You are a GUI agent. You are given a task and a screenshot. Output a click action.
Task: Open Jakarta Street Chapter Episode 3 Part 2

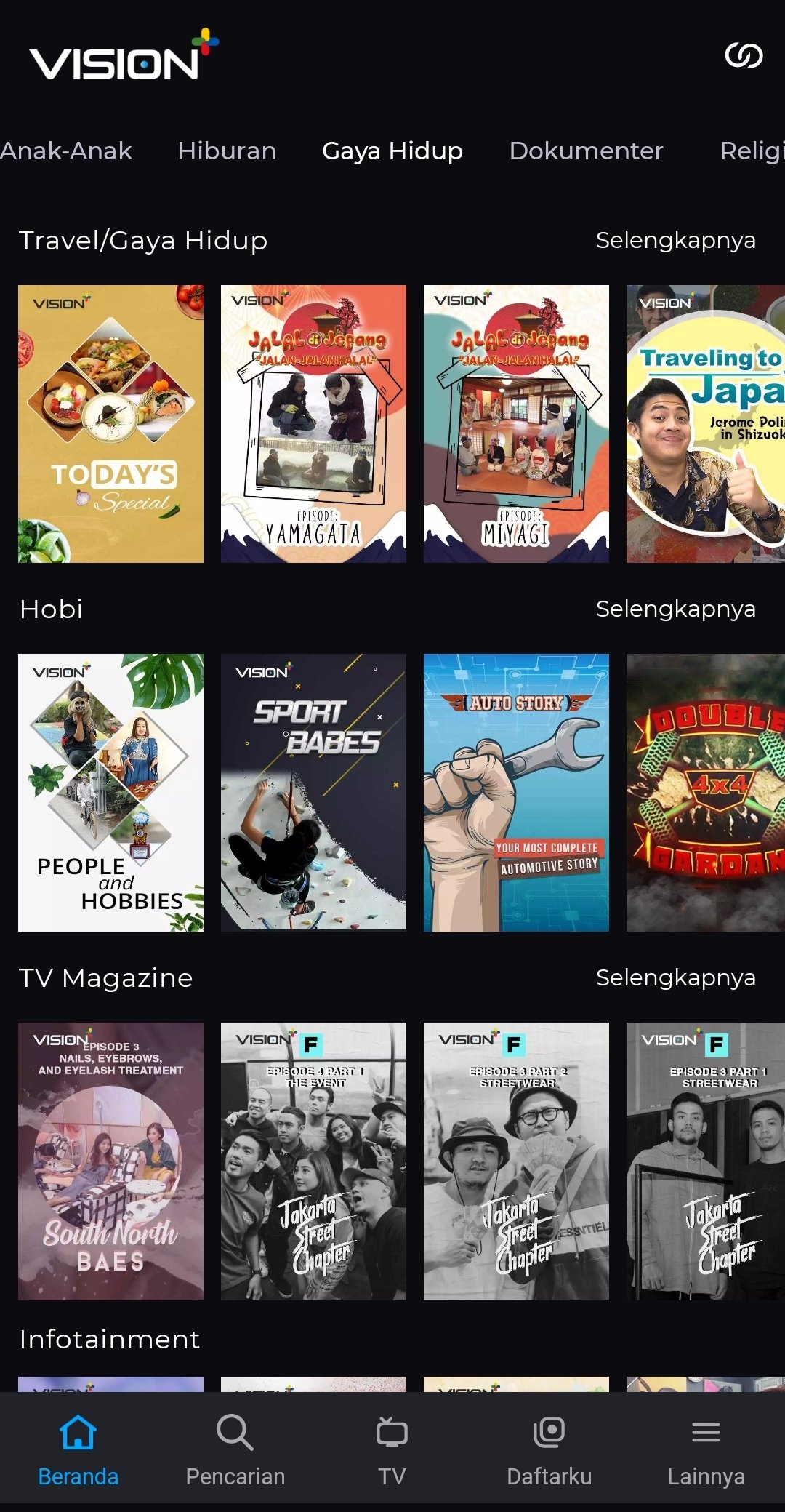tap(516, 1161)
